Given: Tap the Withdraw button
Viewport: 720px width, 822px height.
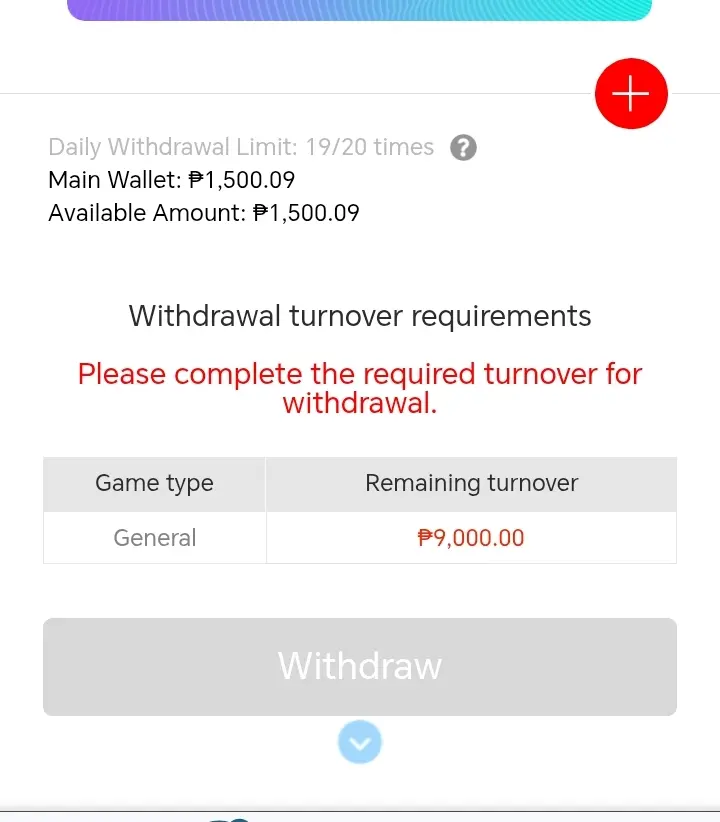Looking at the screenshot, I should coord(360,666).
